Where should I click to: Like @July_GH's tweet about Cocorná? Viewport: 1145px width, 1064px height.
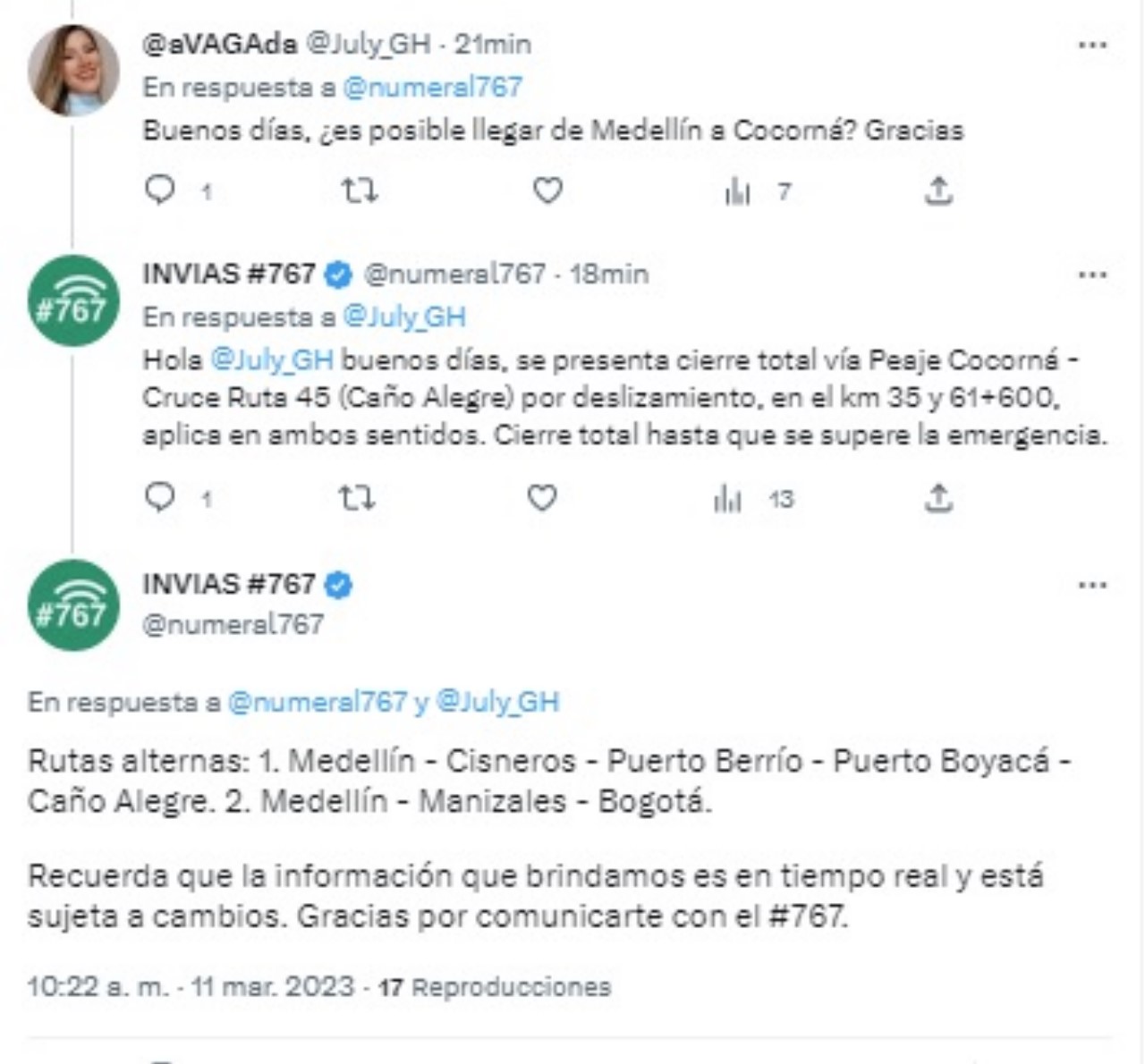(x=547, y=190)
